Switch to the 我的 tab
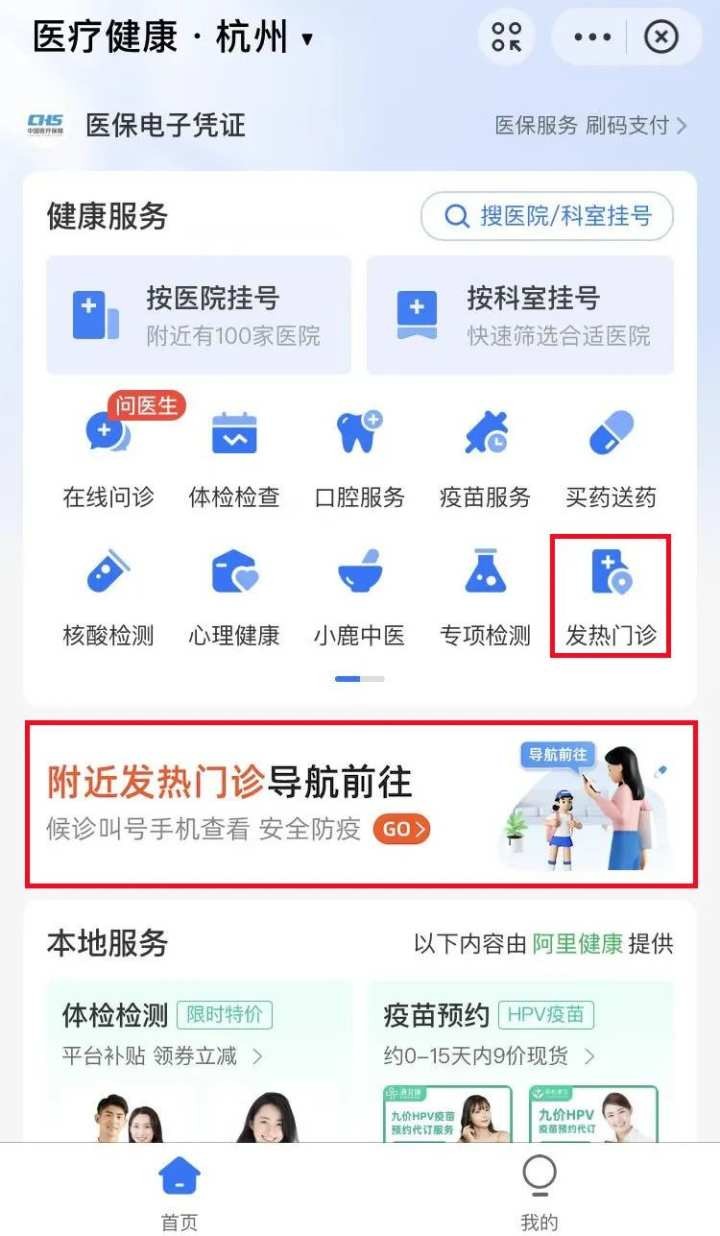The width and height of the screenshot is (720, 1236). click(x=539, y=1190)
